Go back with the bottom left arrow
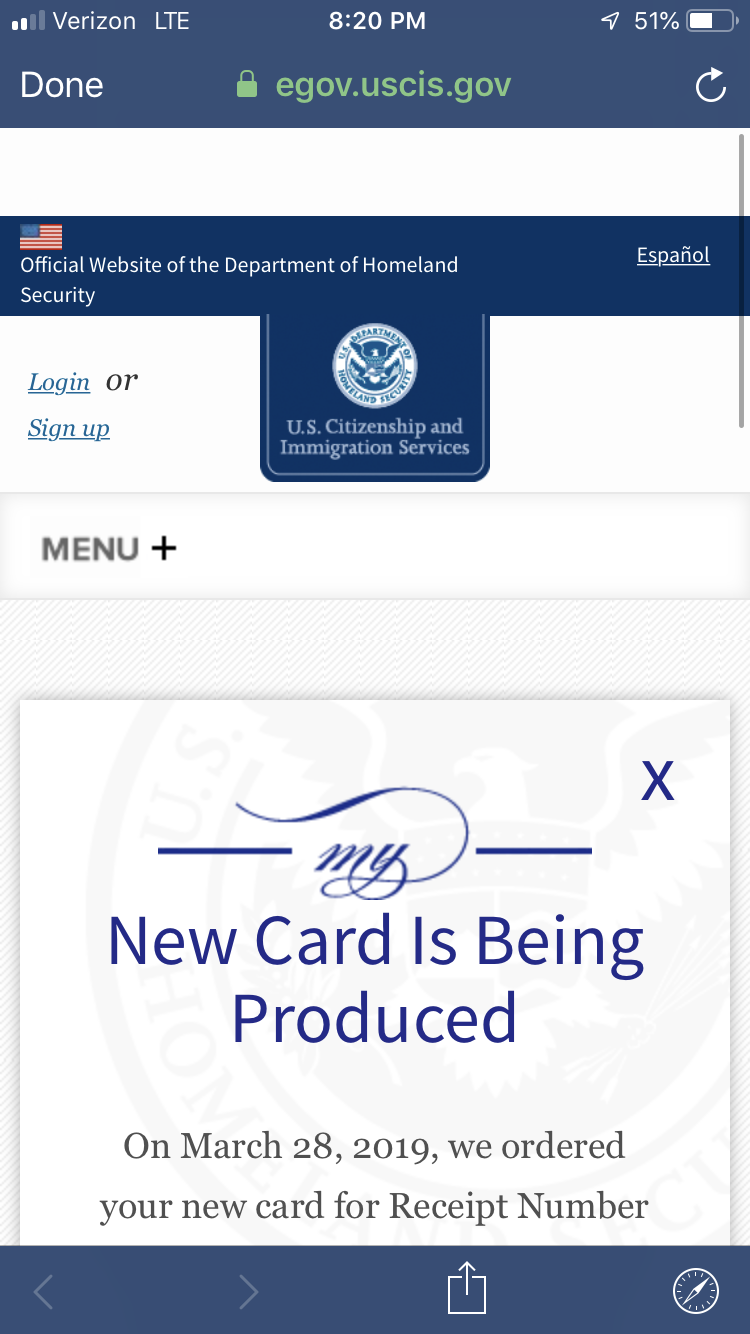 coord(43,1291)
